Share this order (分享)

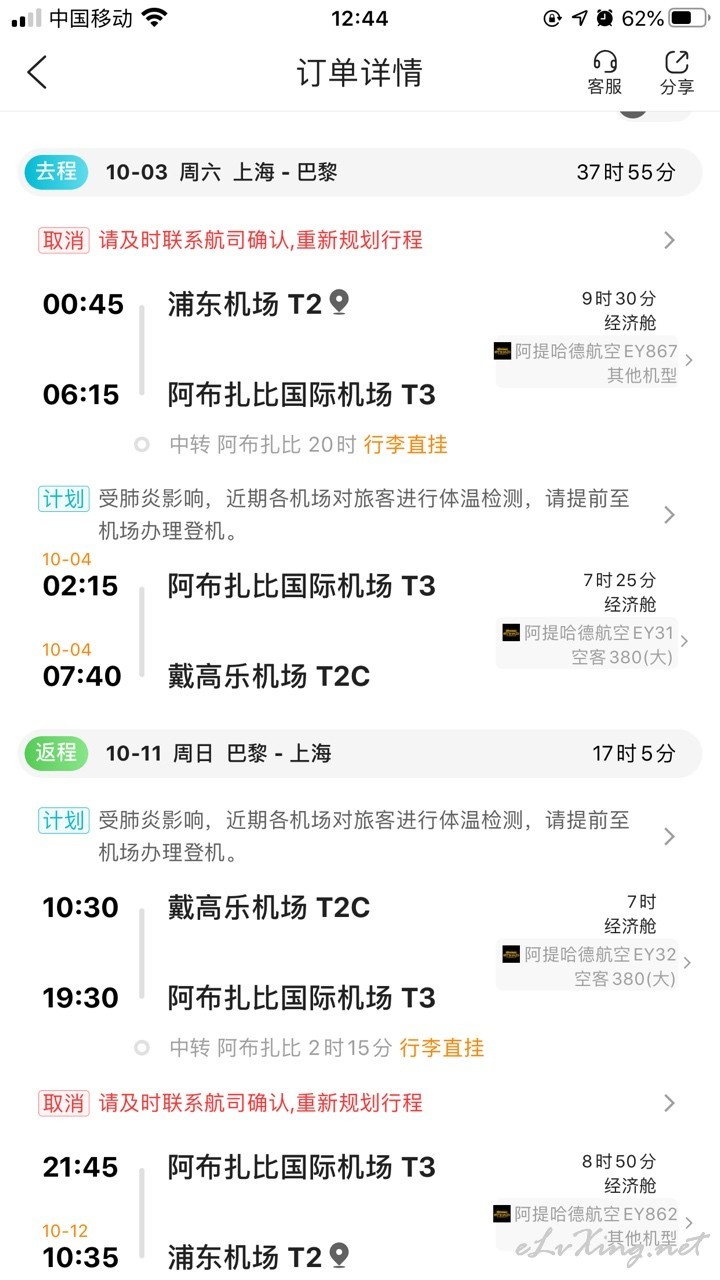677,73
